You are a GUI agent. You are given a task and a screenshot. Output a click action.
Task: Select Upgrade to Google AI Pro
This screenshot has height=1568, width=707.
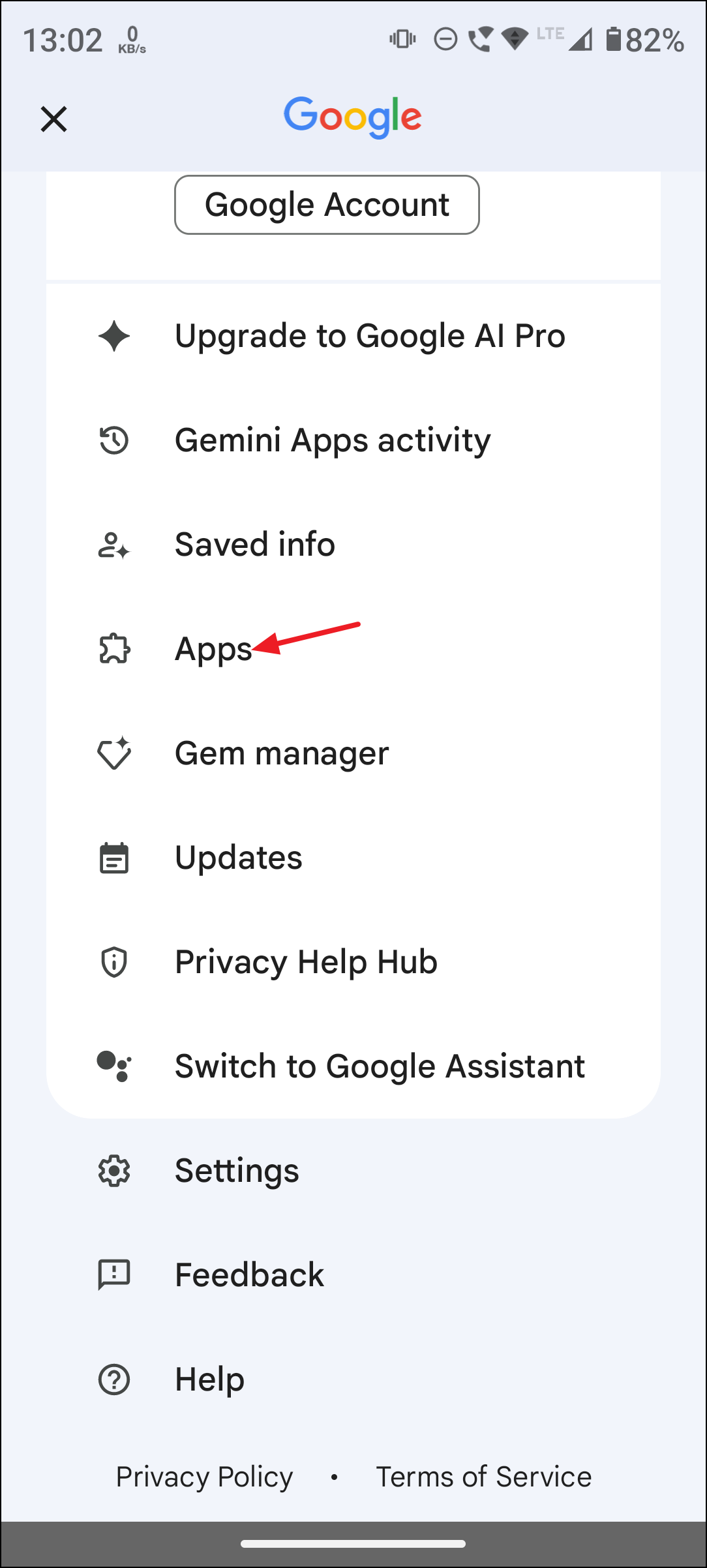coord(369,336)
